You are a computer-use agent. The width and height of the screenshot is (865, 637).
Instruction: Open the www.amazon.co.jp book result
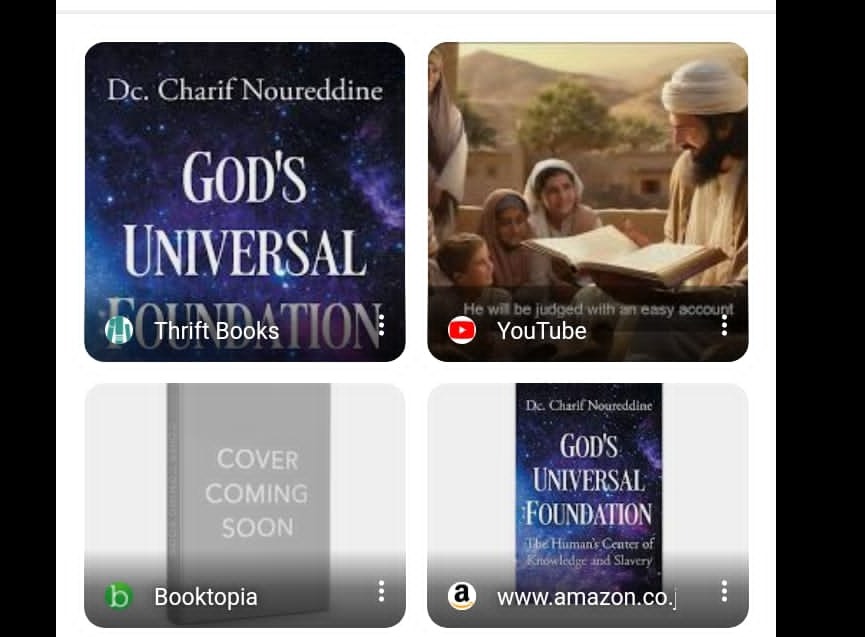point(587,480)
